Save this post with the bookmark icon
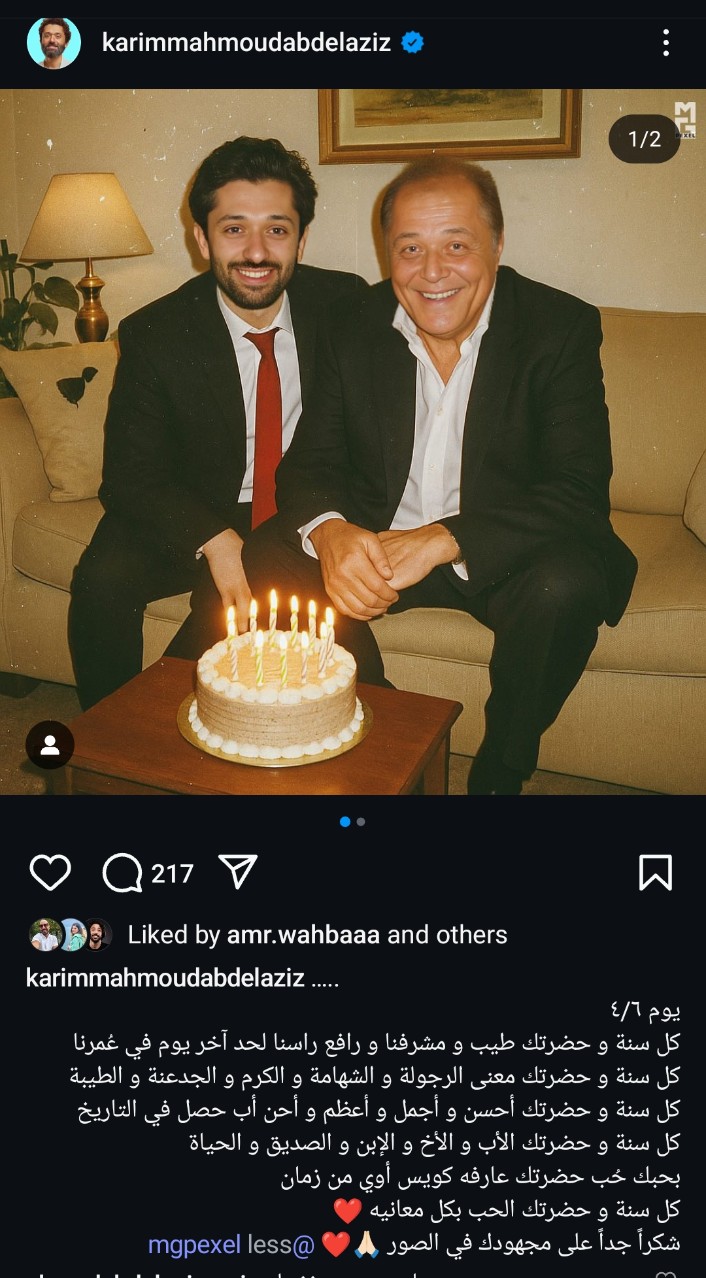This screenshot has height=1278, width=706. tap(655, 873)
